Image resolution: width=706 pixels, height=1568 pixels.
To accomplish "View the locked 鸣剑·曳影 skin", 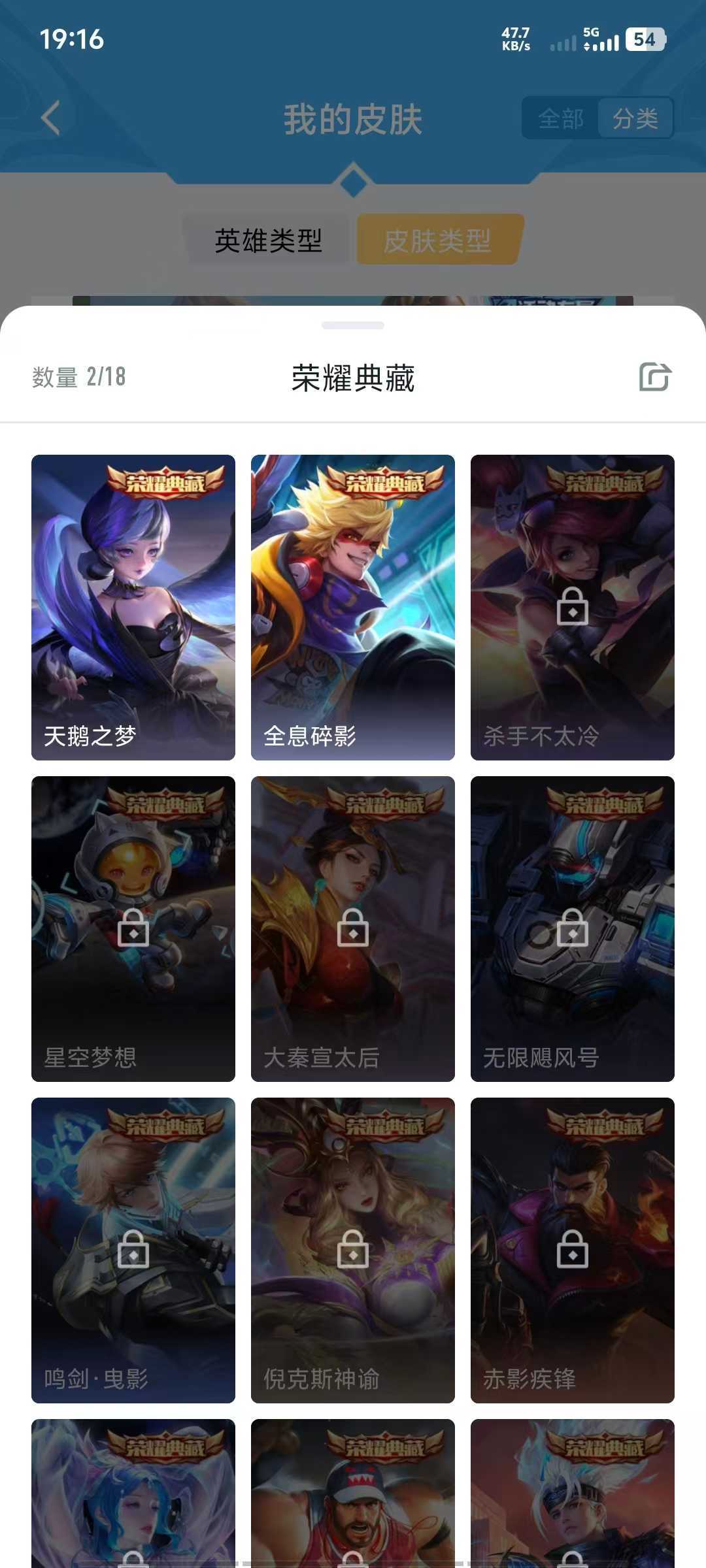I will pos(133,1250).
